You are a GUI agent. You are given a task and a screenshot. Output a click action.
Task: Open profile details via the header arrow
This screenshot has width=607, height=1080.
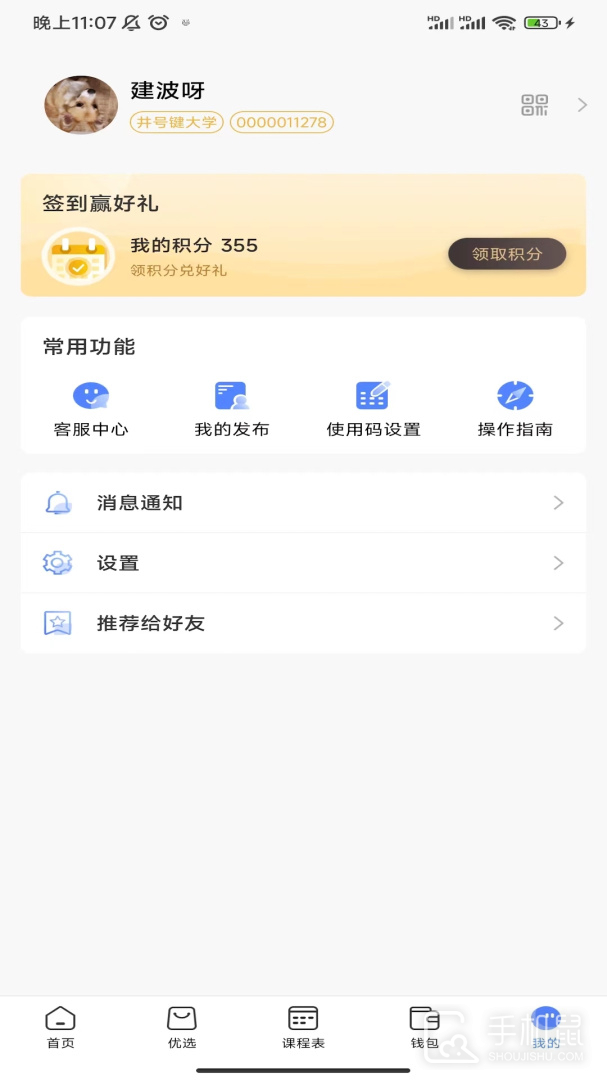(x=582, y=105)
